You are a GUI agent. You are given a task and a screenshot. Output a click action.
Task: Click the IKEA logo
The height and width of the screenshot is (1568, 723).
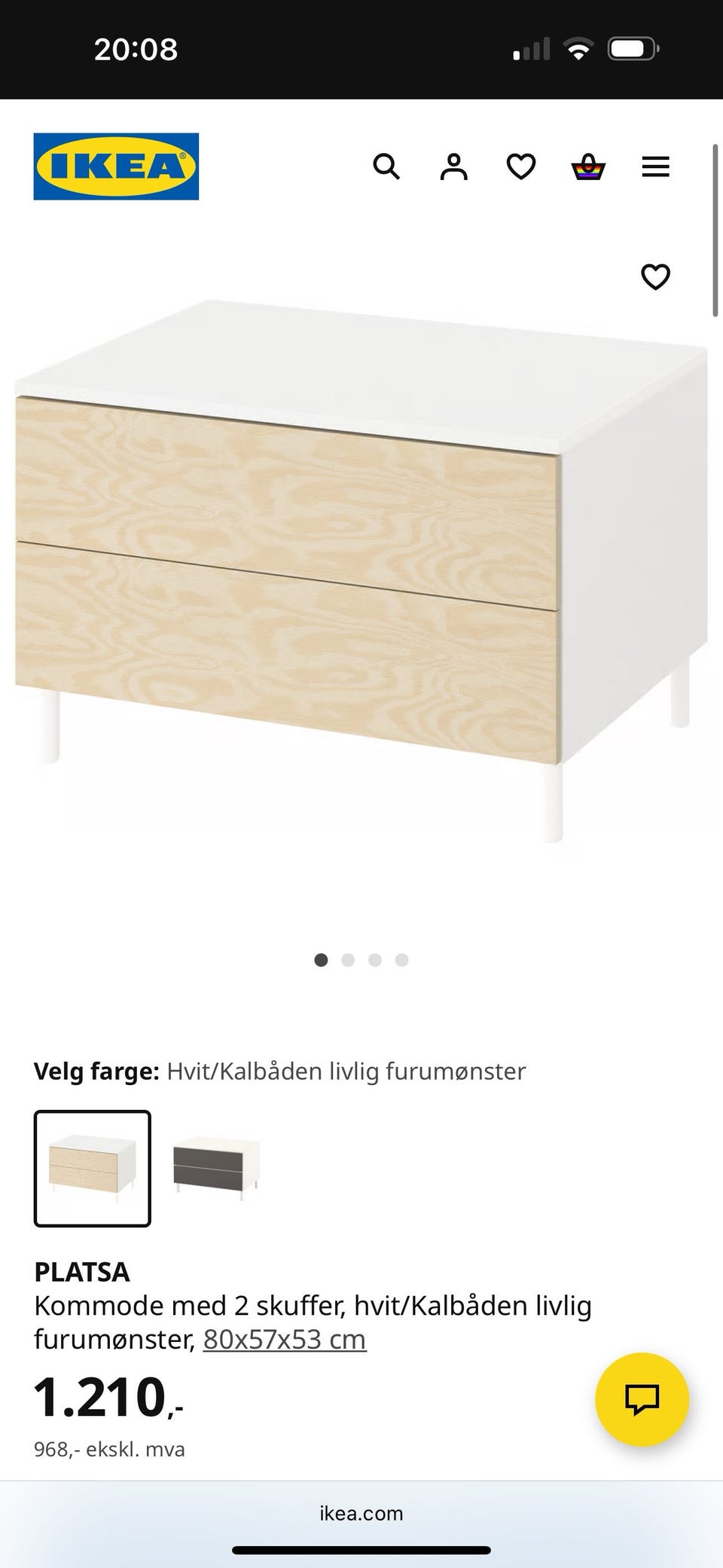[x=116, y=167]
